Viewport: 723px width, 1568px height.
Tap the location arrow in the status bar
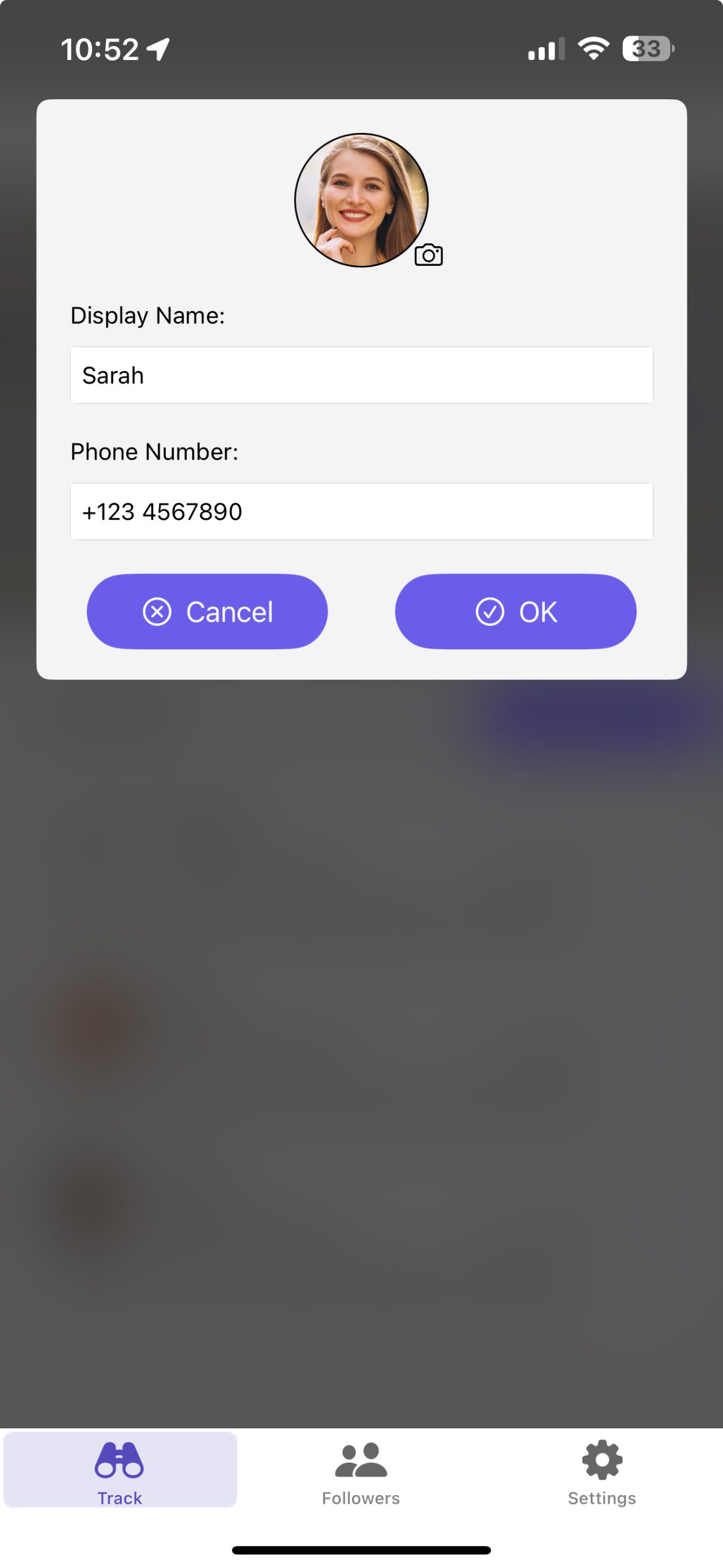pyautogui.click(x=157, y=49)
